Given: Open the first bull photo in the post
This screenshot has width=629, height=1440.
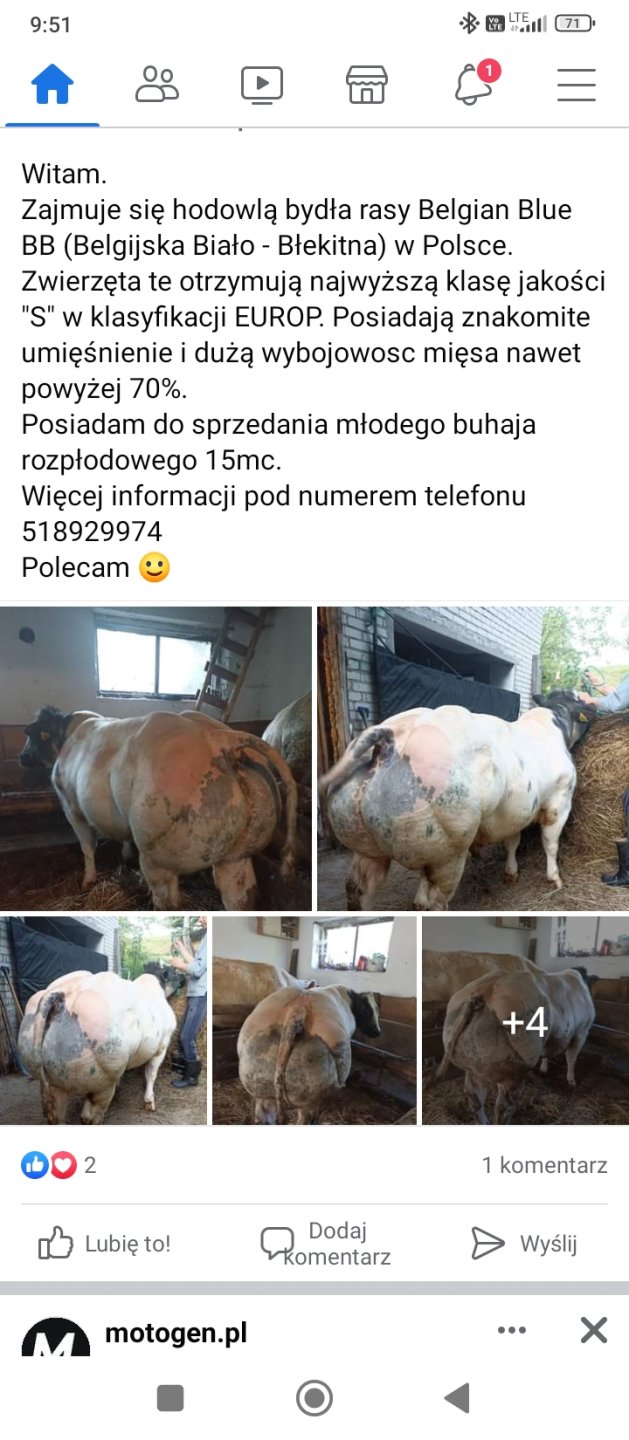Looking at the screenshot, I should click(156, 758).
